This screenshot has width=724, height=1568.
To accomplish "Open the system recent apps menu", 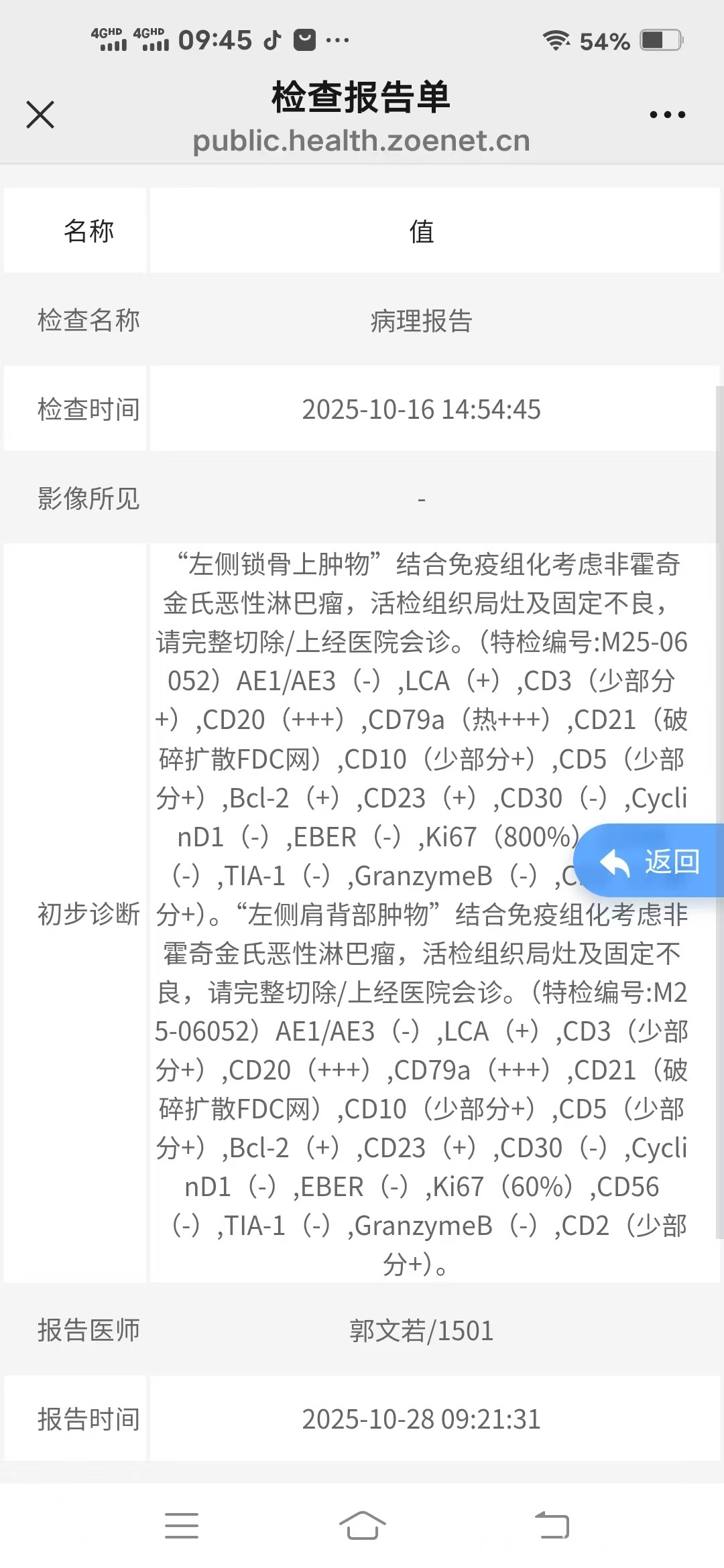I will point(182,1525).
